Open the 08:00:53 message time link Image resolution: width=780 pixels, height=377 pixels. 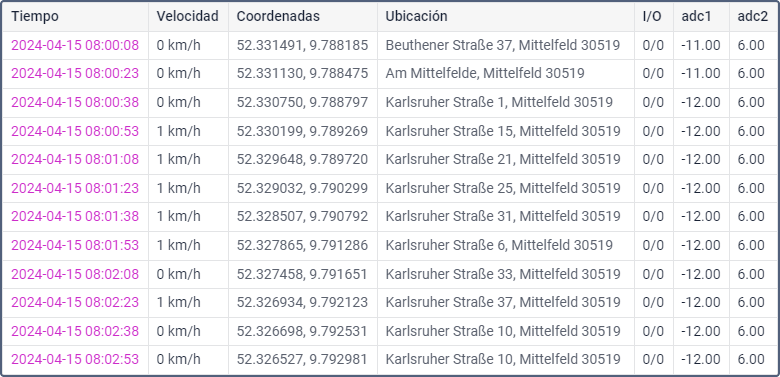75,131
